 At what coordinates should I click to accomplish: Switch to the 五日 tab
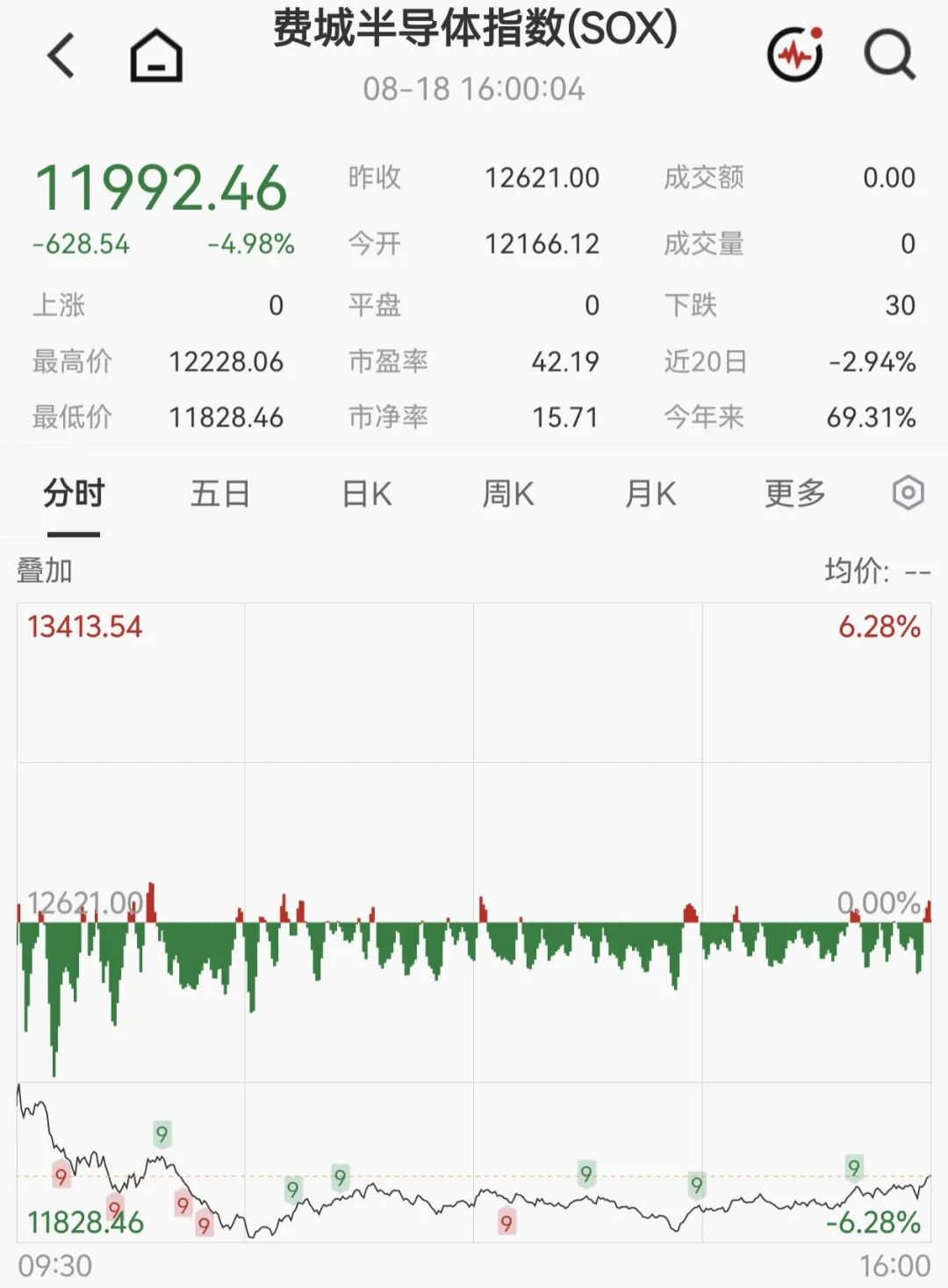(220, 493)
